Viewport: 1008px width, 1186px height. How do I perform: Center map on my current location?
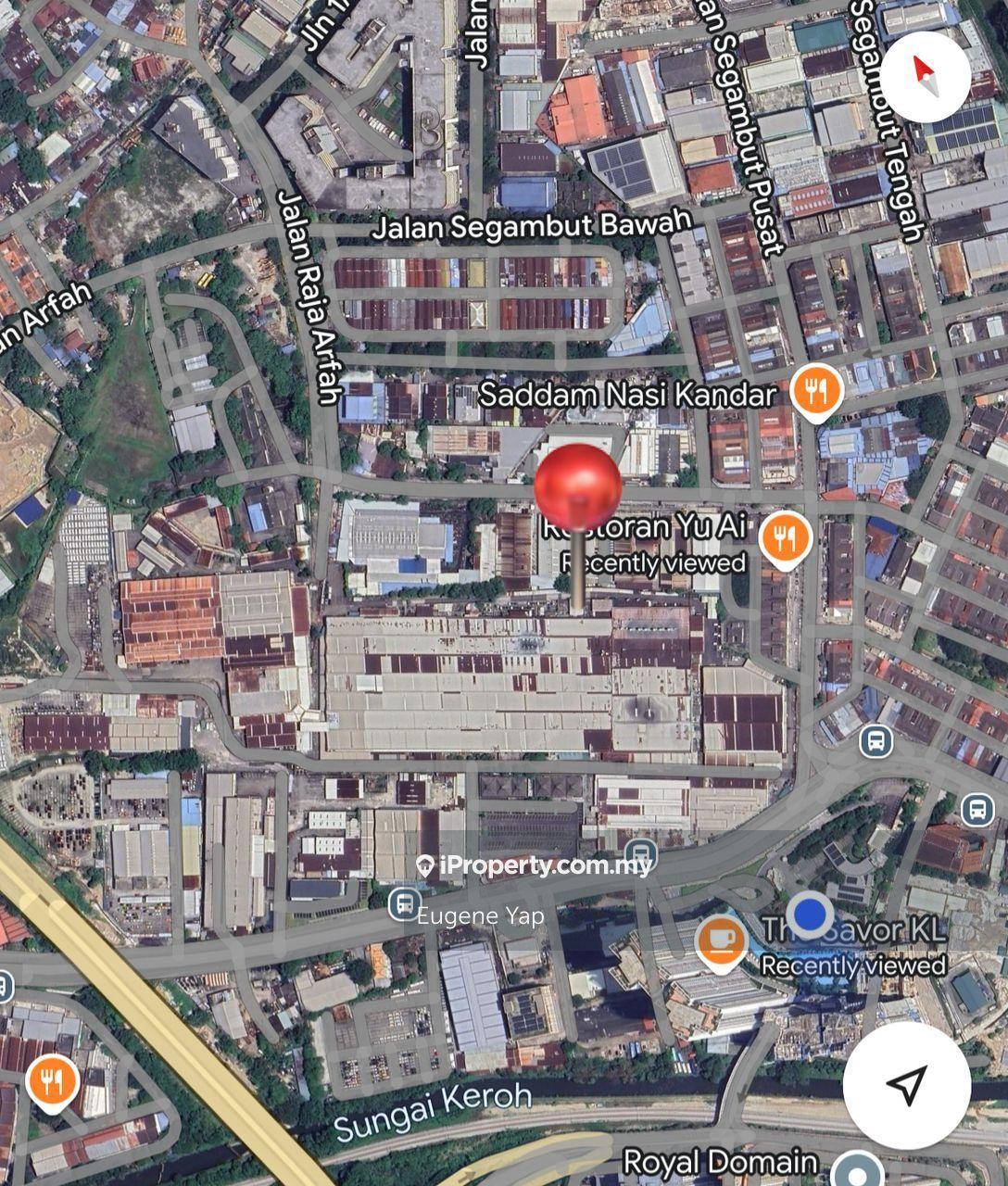point(906,1085)
